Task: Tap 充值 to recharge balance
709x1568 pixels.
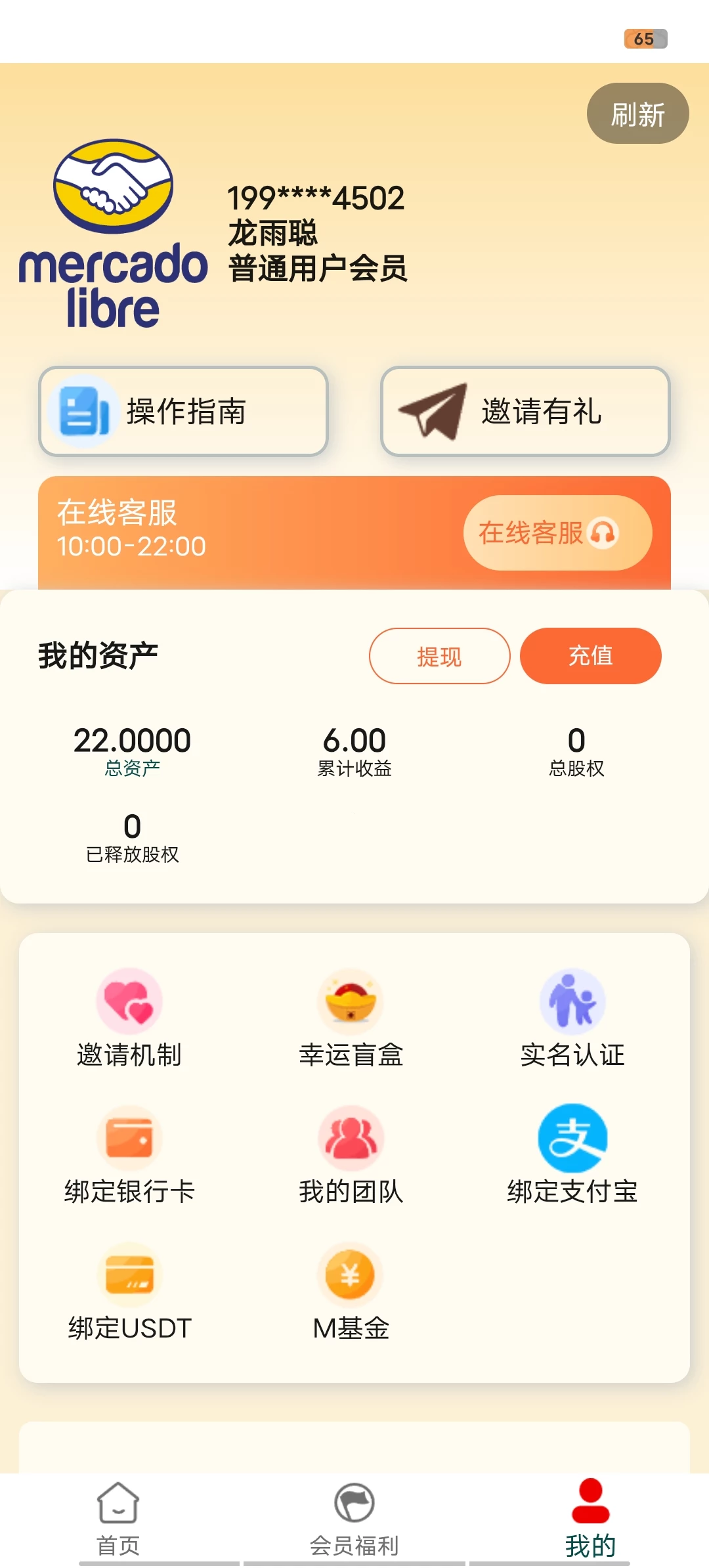Action: pyautogui.click(x=590, y=656)
